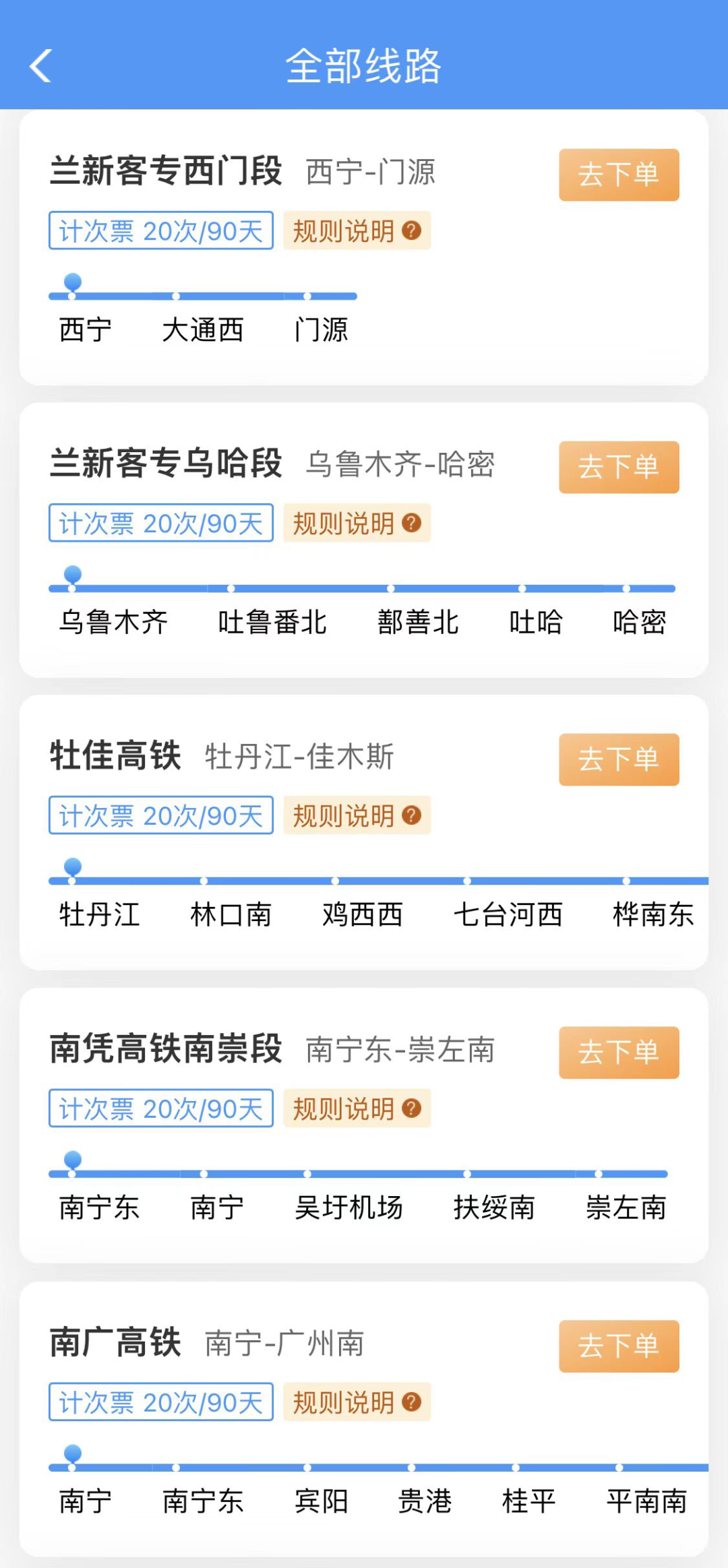Tap 去下单 for 兰新客专西门段
This screenshot has height=1568, width=728.
(x=618, y=175)
